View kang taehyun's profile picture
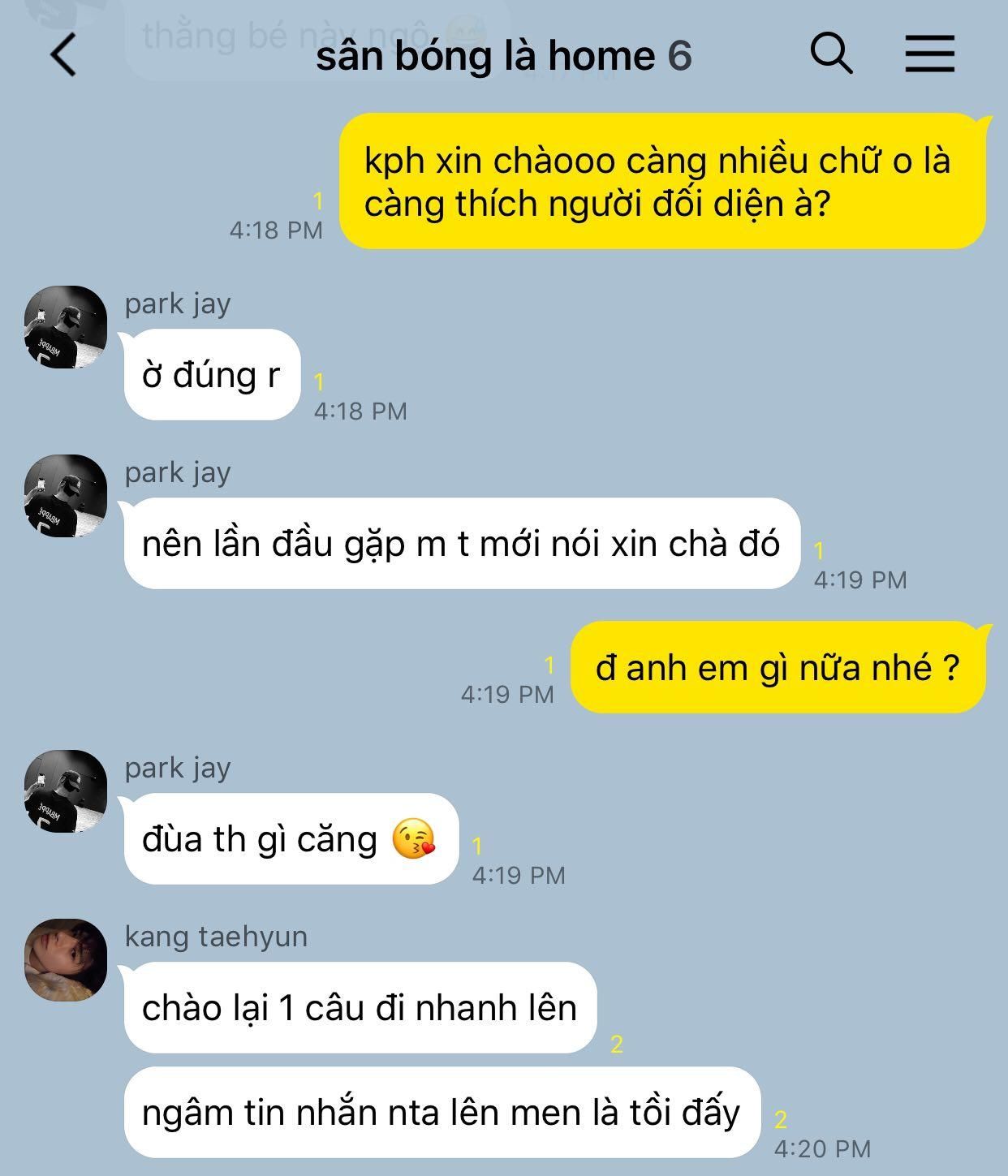Viewport: 1008px width, 1176px height. pos(66,960)
